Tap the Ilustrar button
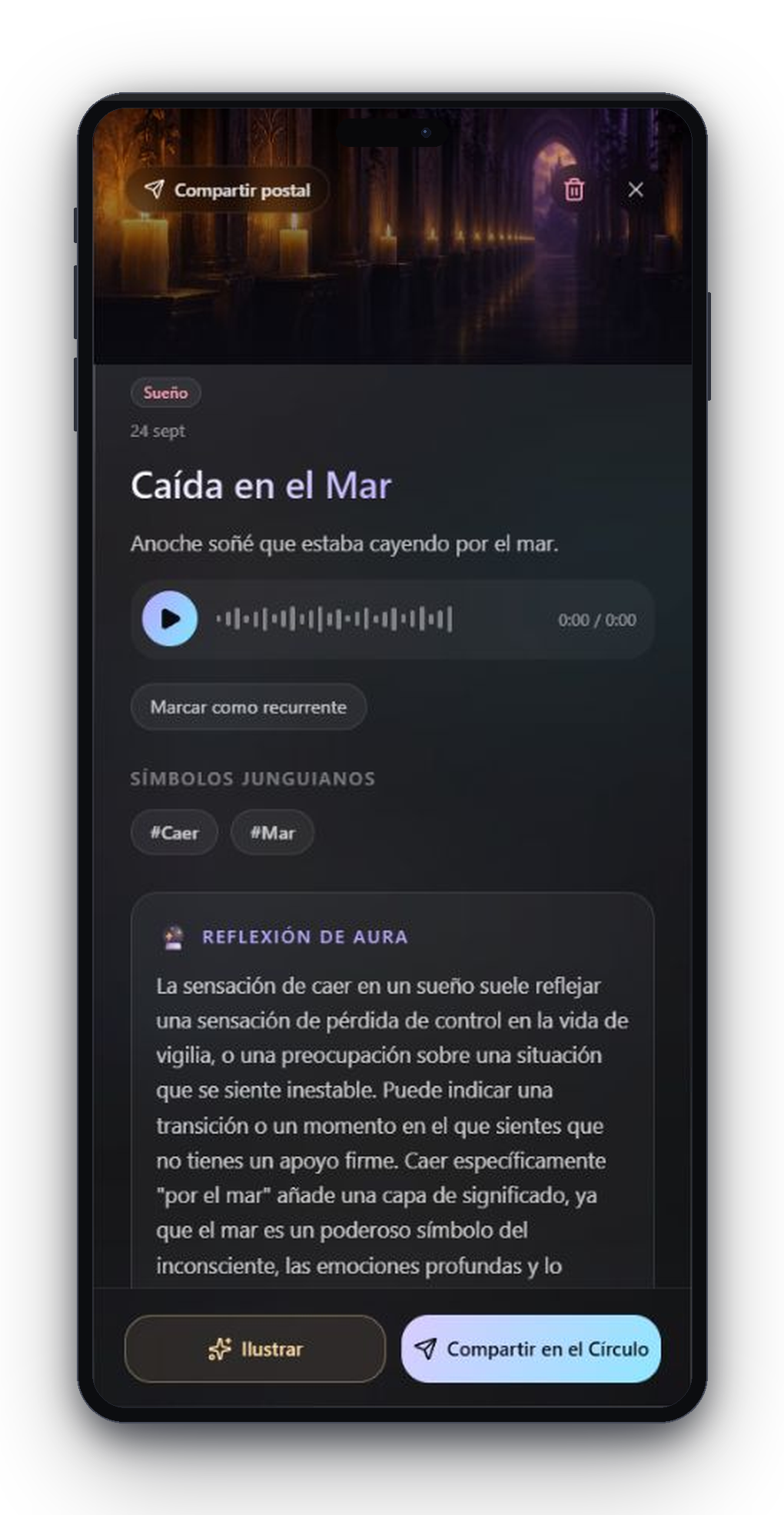784x1515 pixels. point(255,1348)
